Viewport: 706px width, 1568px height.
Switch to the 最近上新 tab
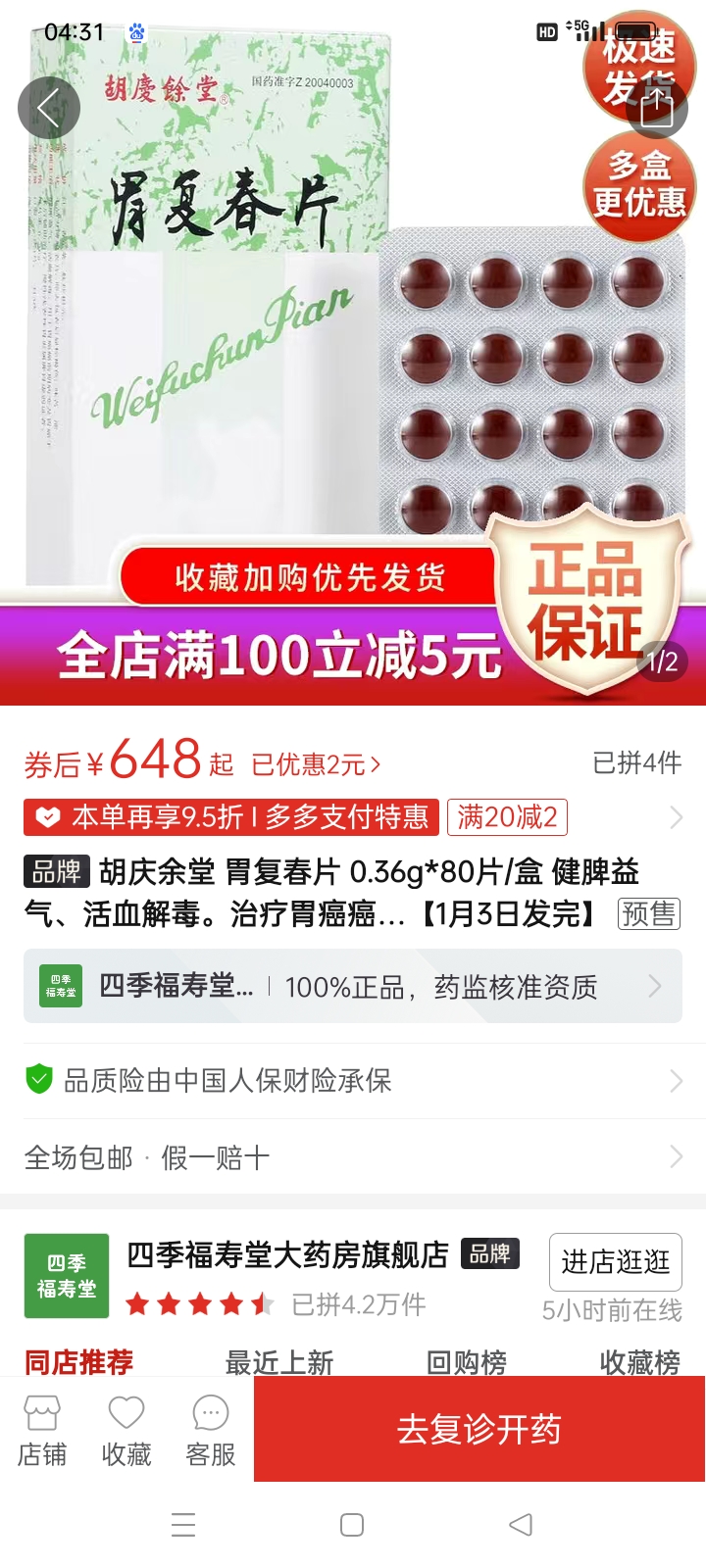click(280, 1362)
